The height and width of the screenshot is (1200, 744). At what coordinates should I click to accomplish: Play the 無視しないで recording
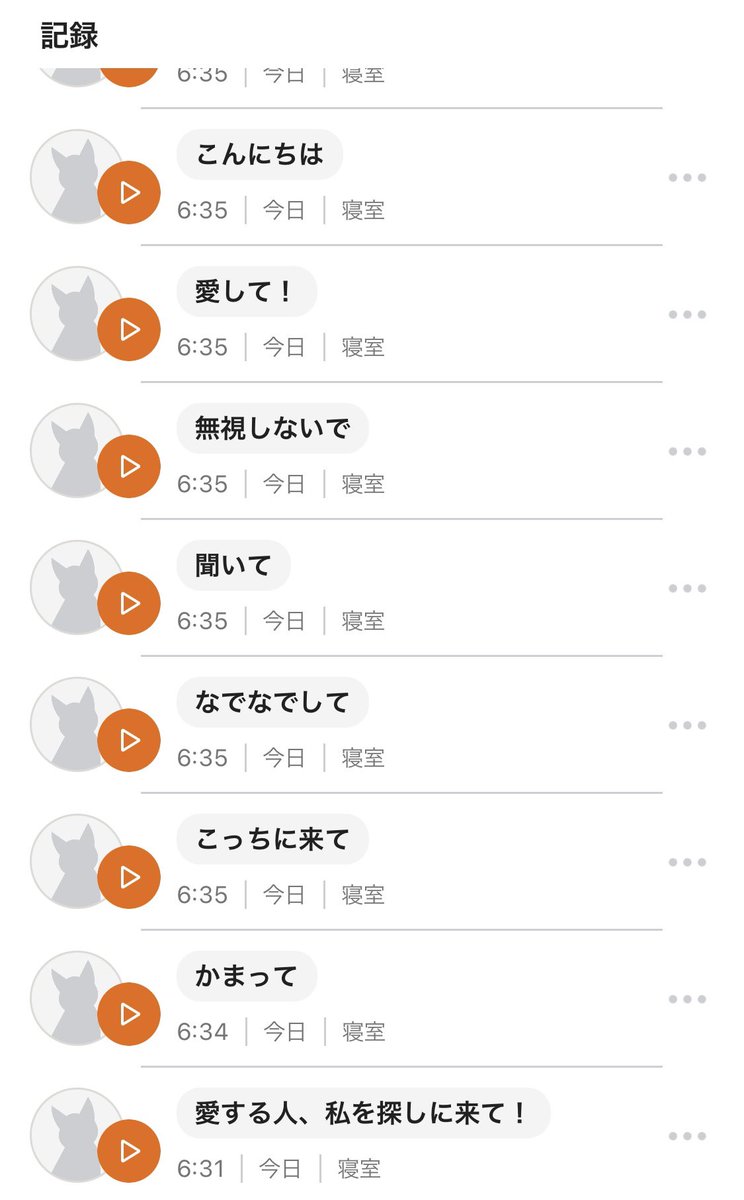pyautogui.click(x=129, y=466)
